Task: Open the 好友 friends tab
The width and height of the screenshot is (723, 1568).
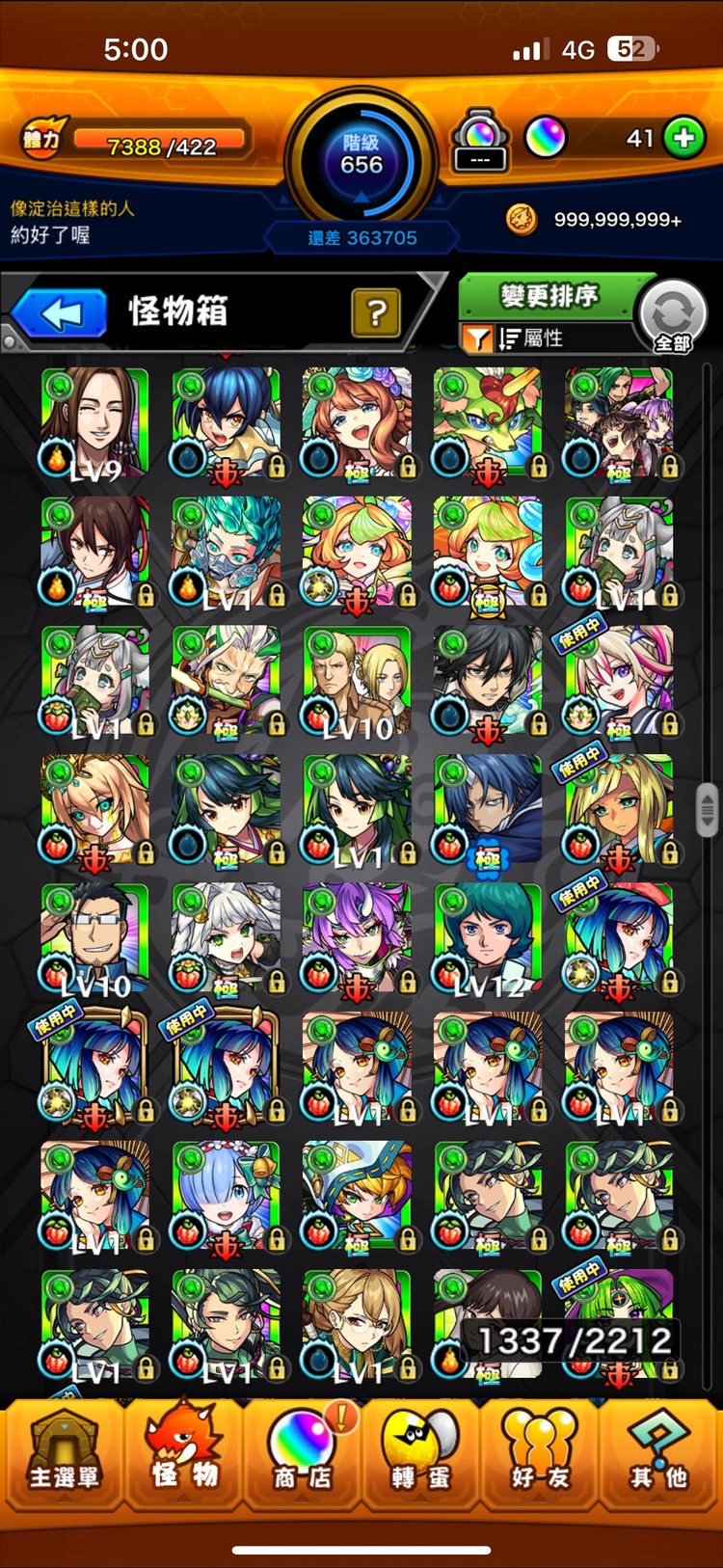Action: tap(538, 1453)
